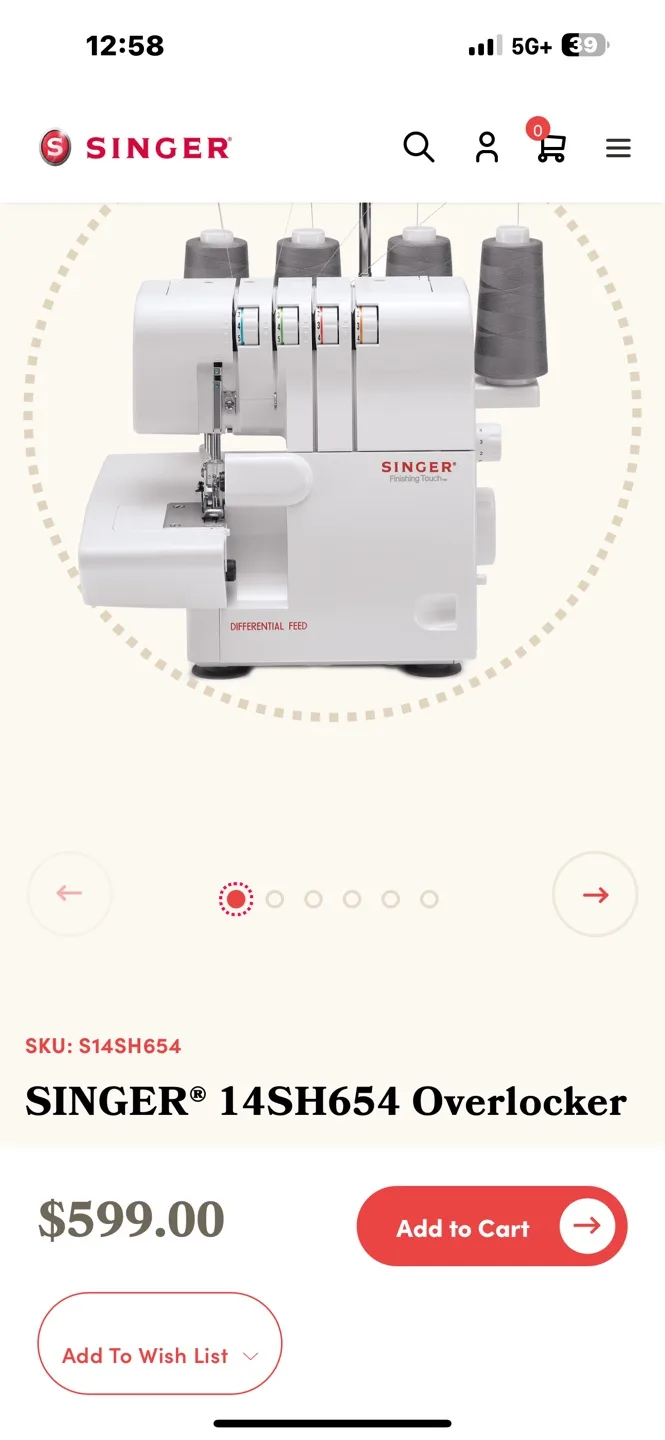665x1440 pixels.
Task: Add the overlocker to cart
Action: pos(491,1226)
